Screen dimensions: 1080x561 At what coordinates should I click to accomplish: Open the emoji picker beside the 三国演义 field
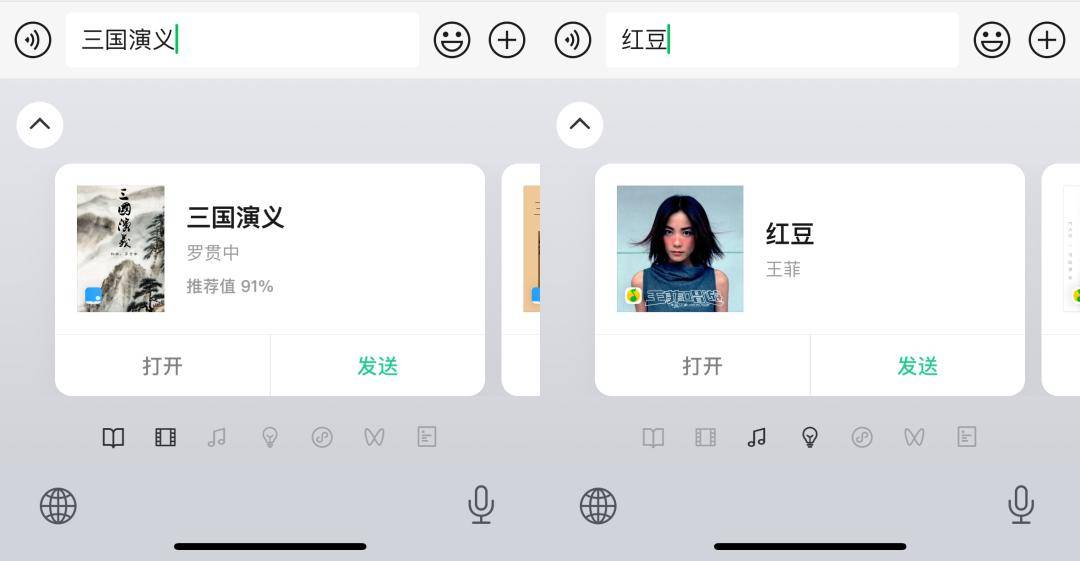pyautogui.click(x=452, y=40)
